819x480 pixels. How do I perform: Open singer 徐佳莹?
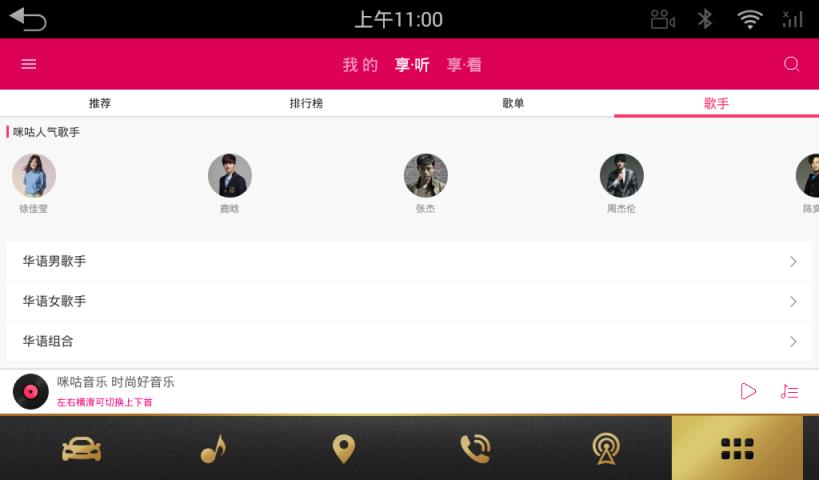coord(34,176)
